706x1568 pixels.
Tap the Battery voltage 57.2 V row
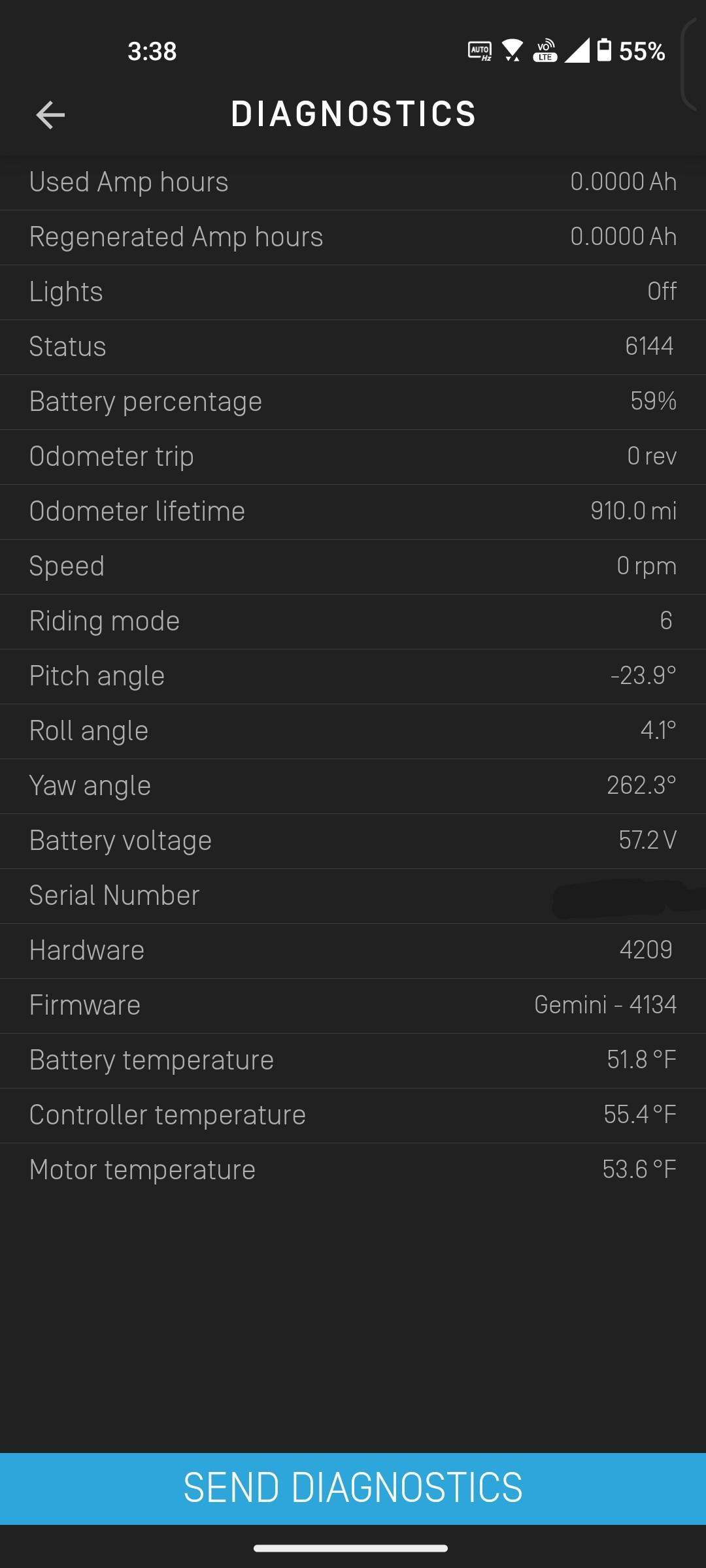click(x=353, y=841)
